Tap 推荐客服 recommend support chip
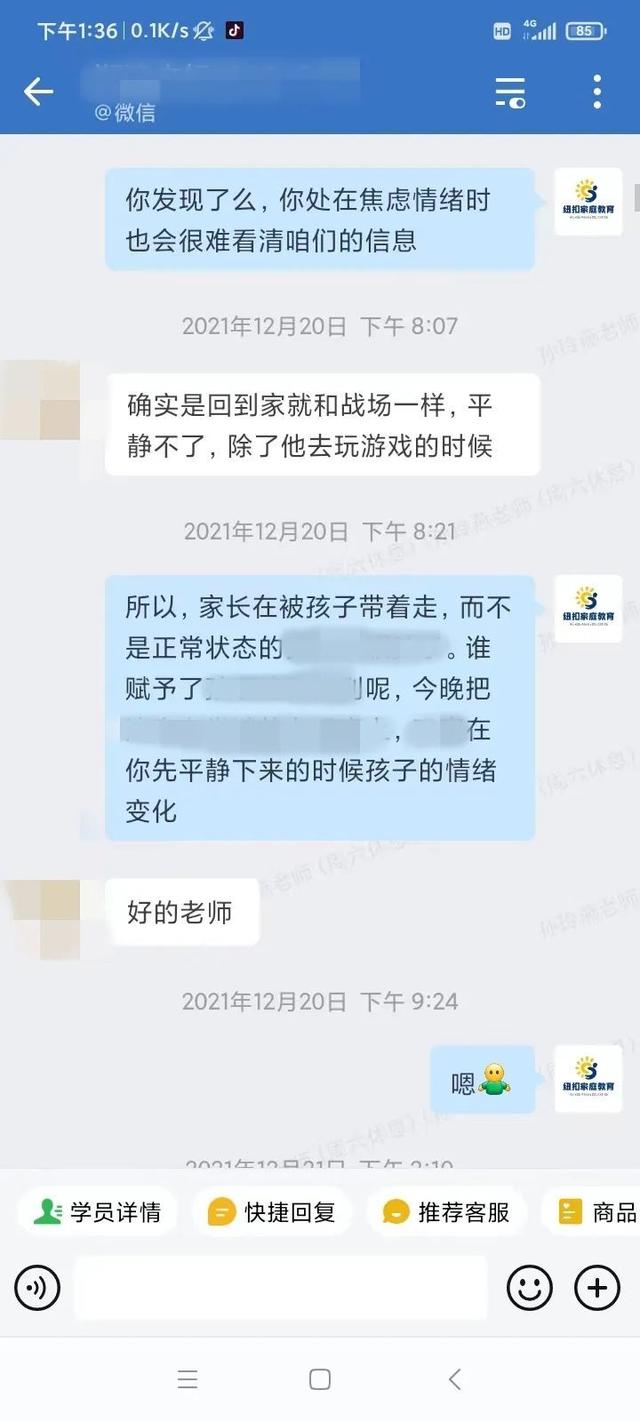The height and width of the screenshot is (1422, 640). (x=447, y=1212)
